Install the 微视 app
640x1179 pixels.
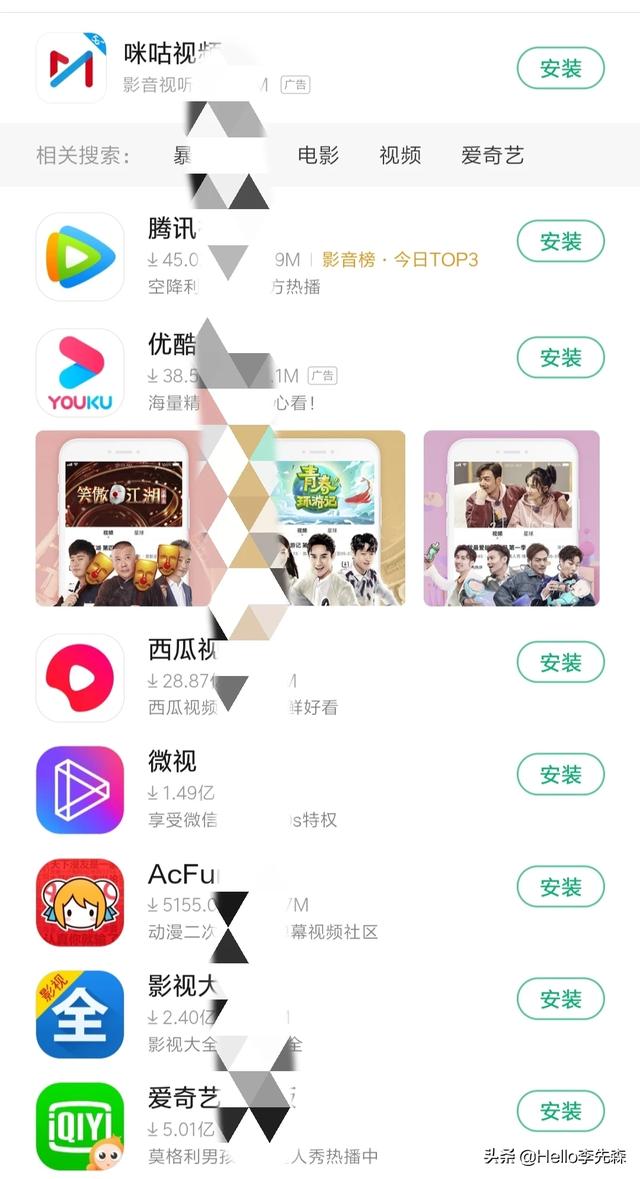561,774
